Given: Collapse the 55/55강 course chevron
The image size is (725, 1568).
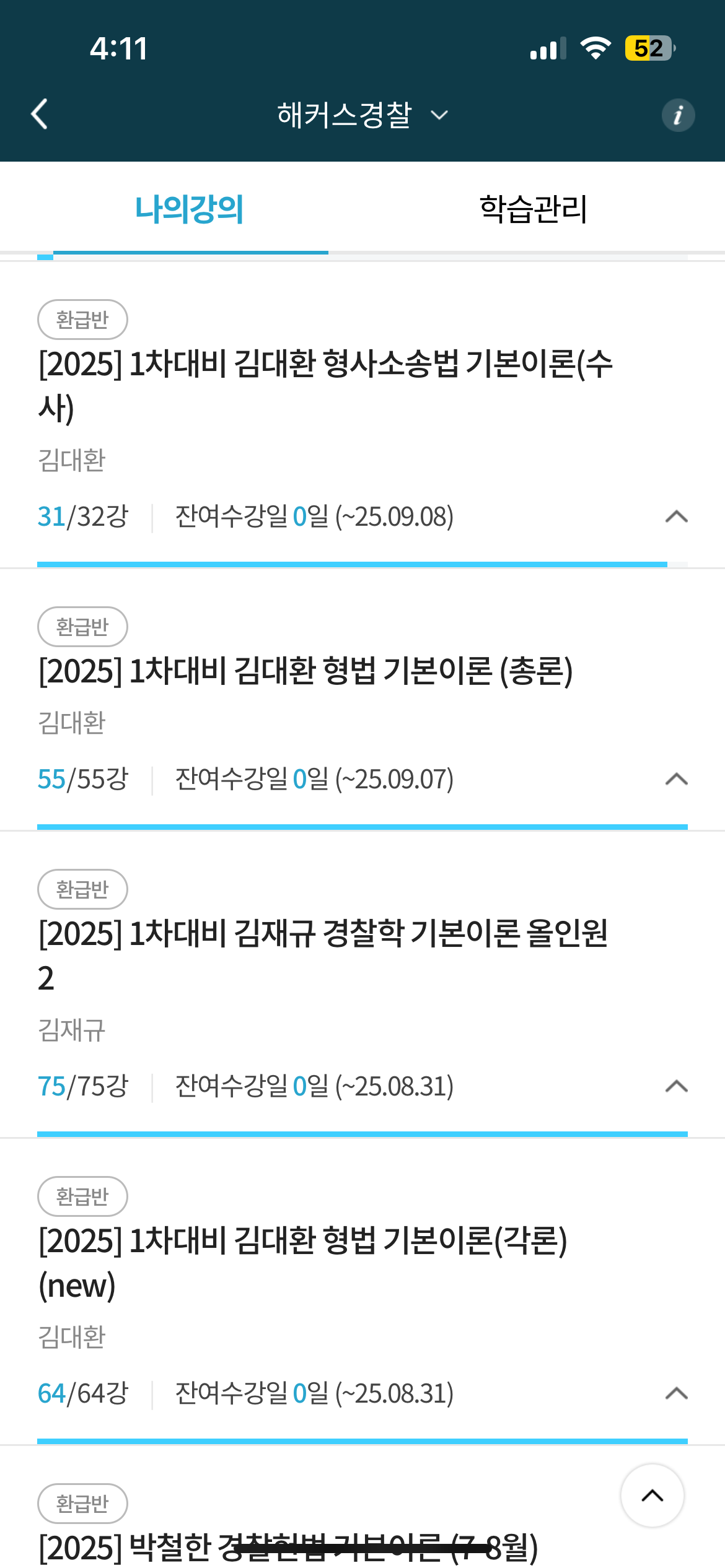Looking at the screenshot, I should pos(676,779).
